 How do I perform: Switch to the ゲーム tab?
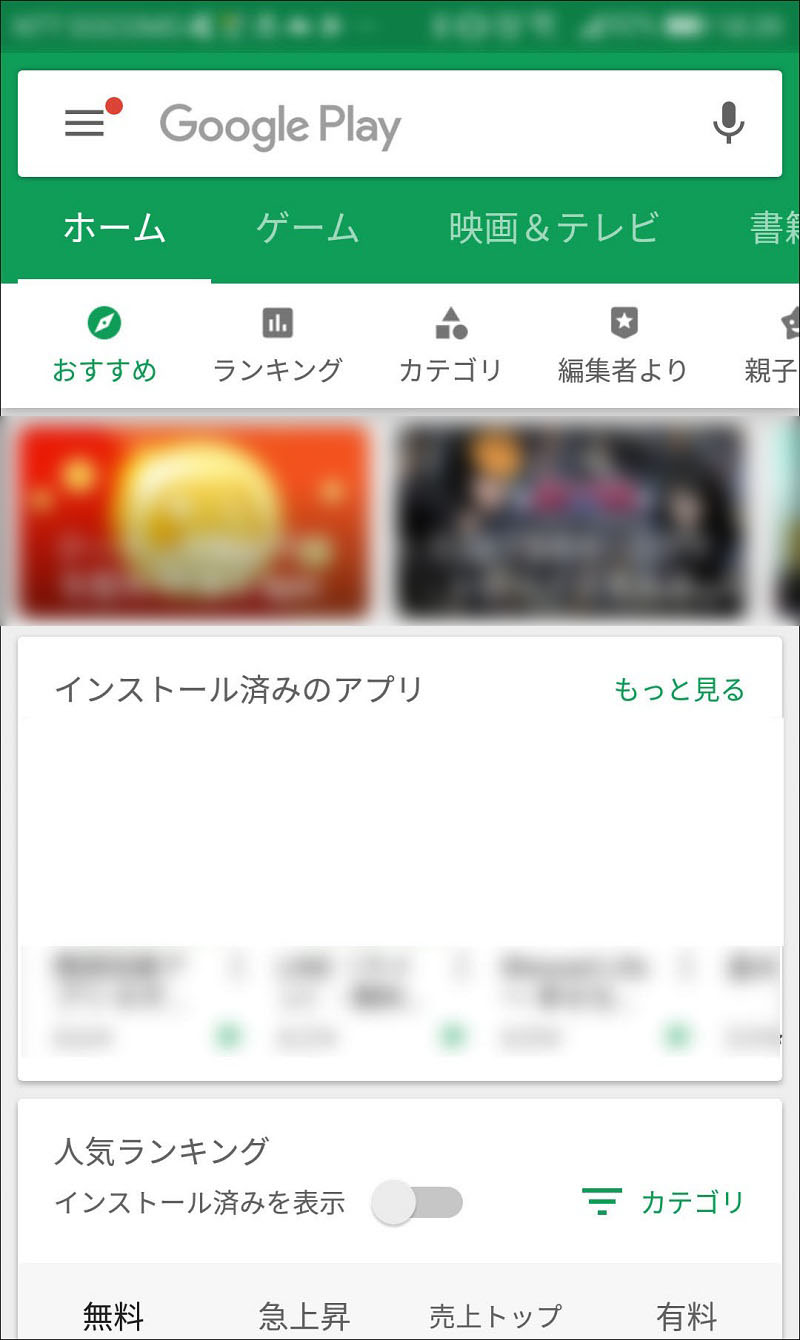[307, 229]
